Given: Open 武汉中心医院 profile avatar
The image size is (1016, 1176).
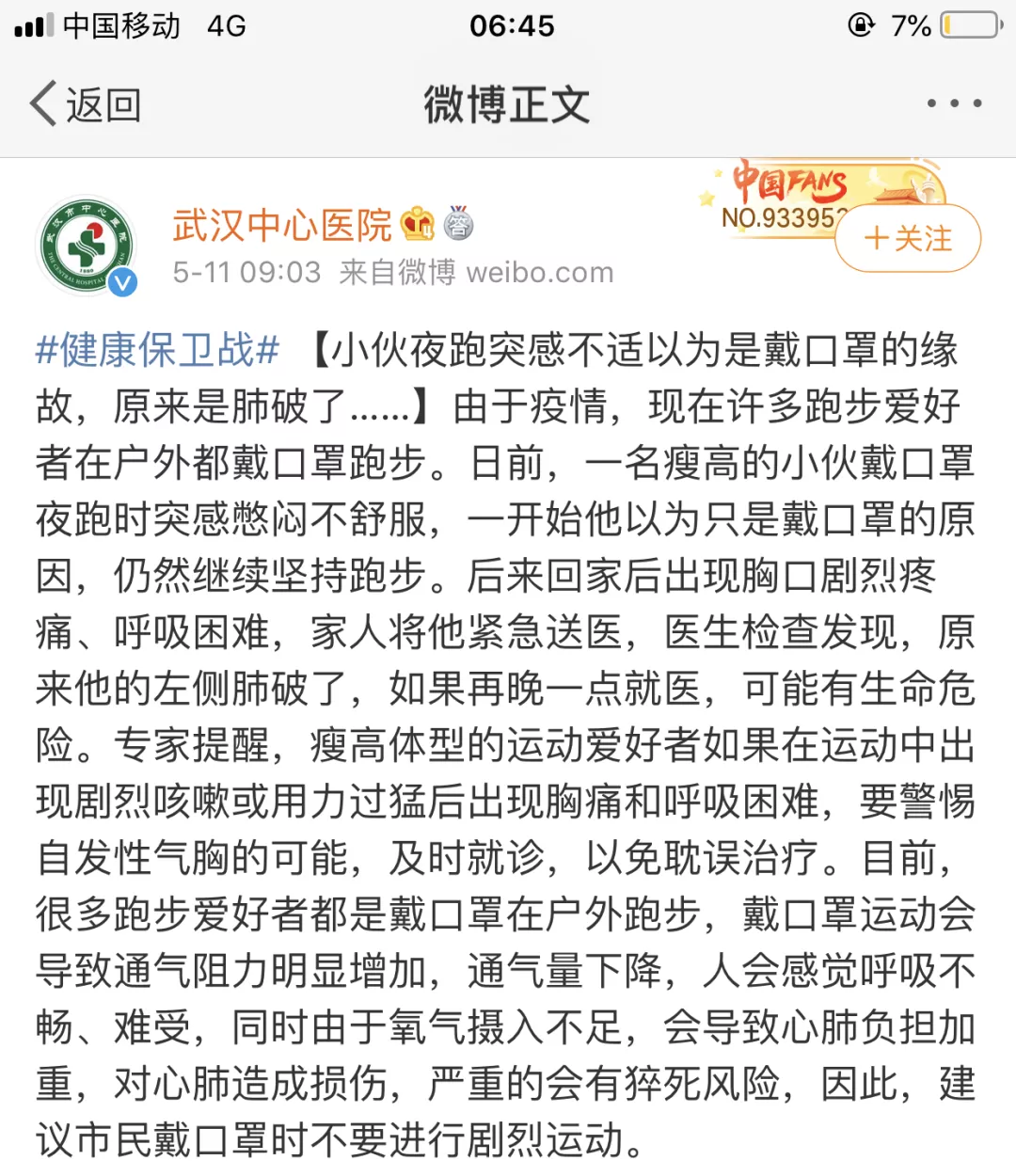Looking at the screenshot, I should tap(87, 246).
